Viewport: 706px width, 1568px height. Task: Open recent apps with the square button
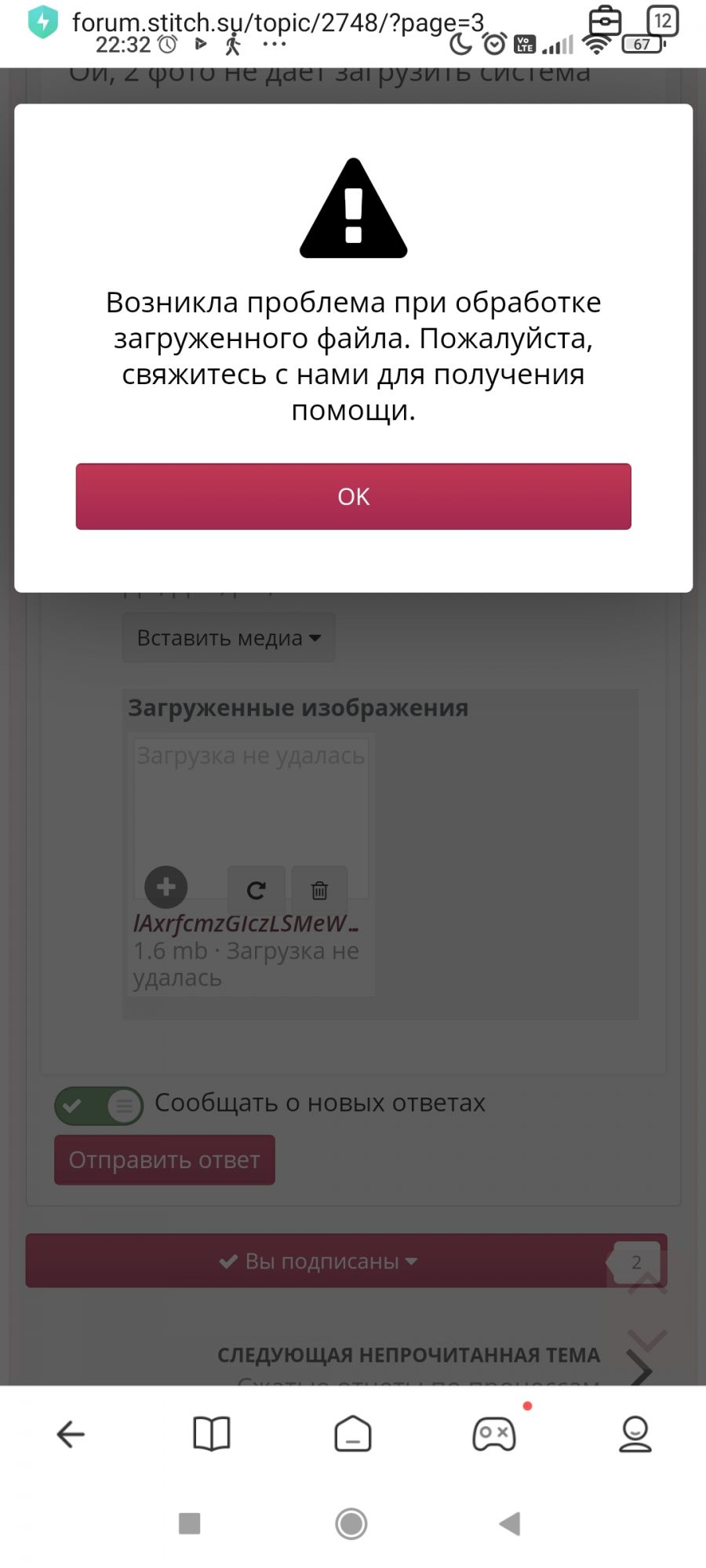(x=190, y=1523)
